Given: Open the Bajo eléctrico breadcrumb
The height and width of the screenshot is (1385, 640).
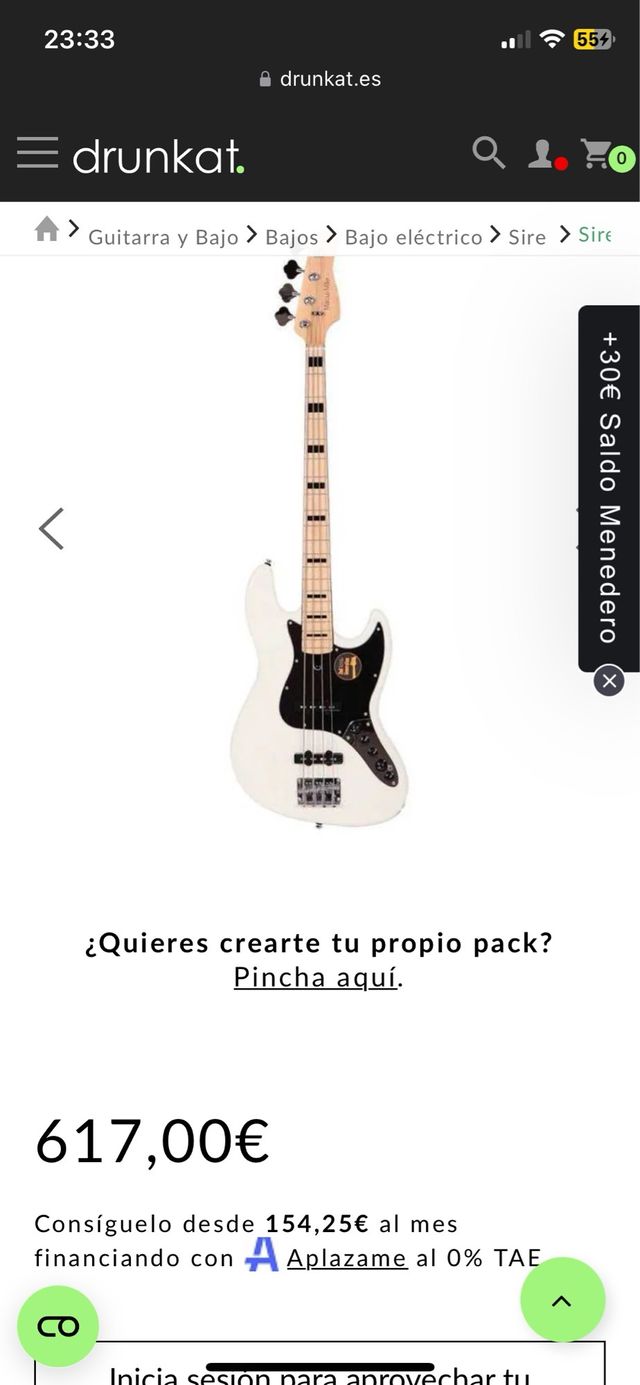Looking at the screenshot, I should (413, 237).
